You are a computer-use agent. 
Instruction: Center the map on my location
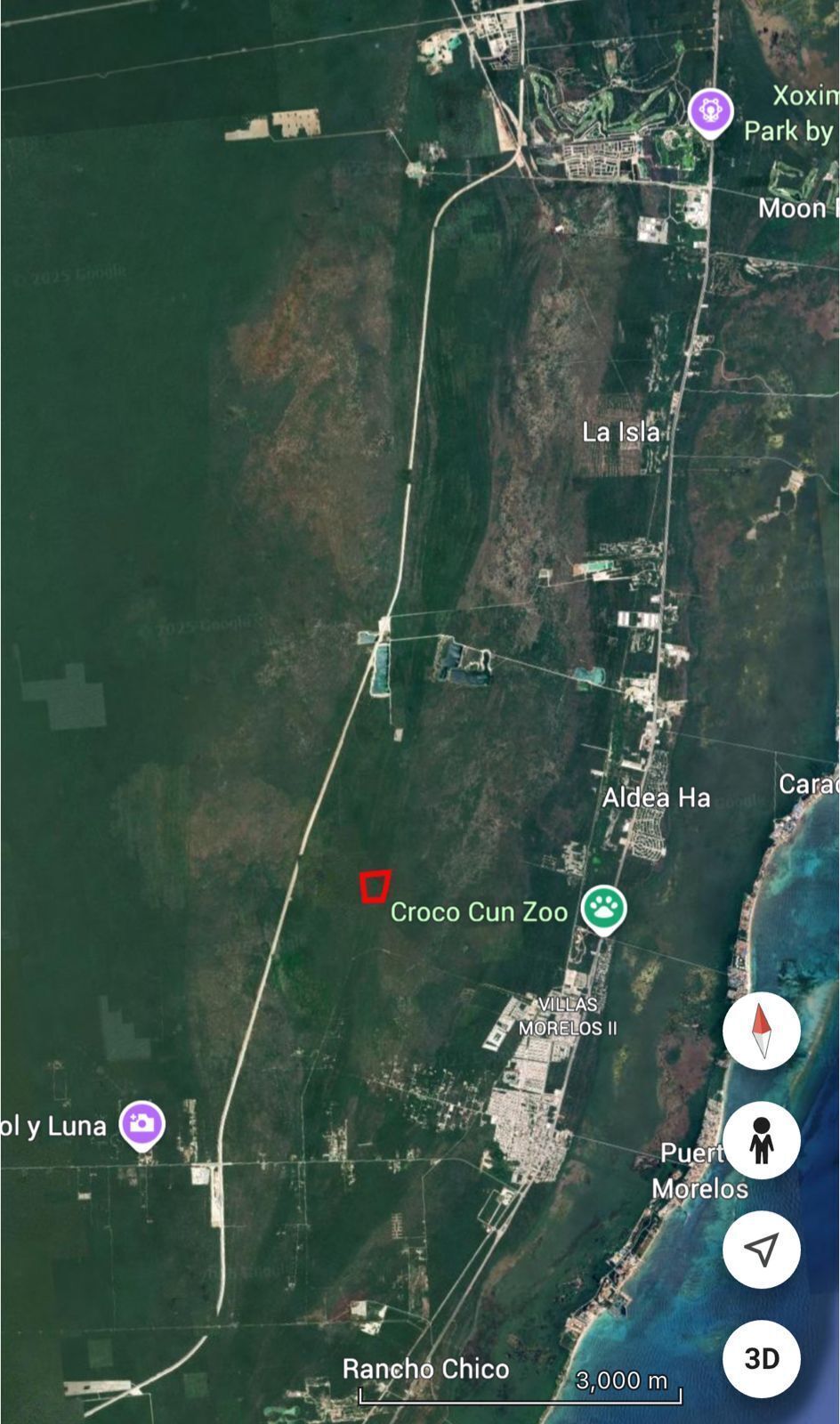761,1250
